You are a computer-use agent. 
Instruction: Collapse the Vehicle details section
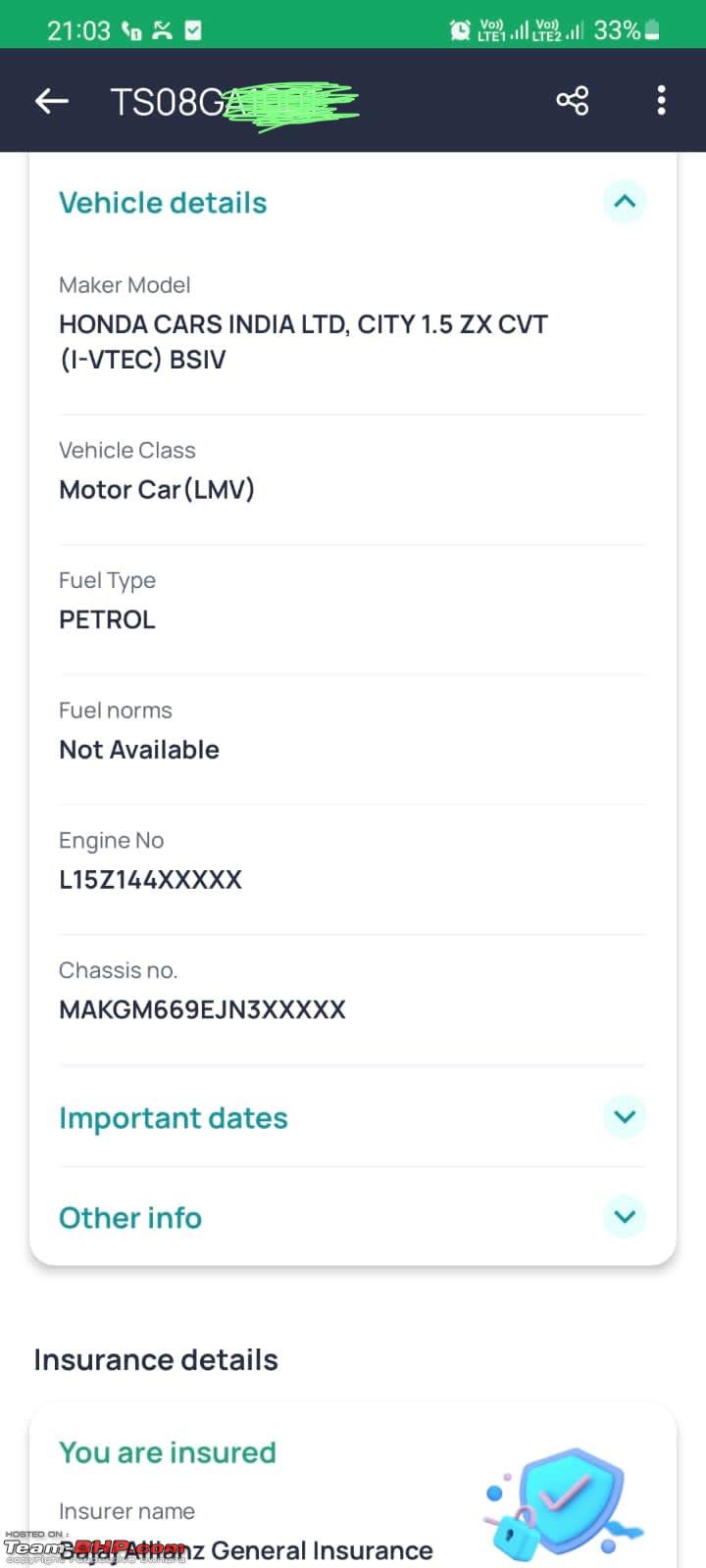625,202
